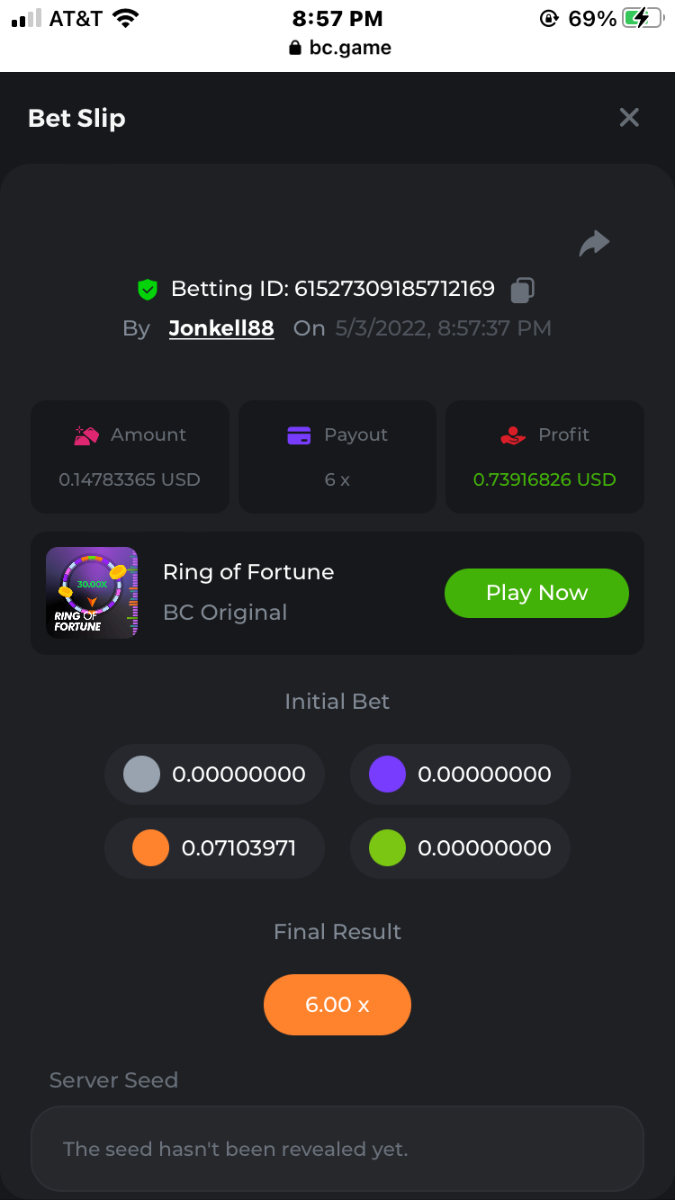
Task: Tap the bc.game address bar
Action: tap(338, 47)
